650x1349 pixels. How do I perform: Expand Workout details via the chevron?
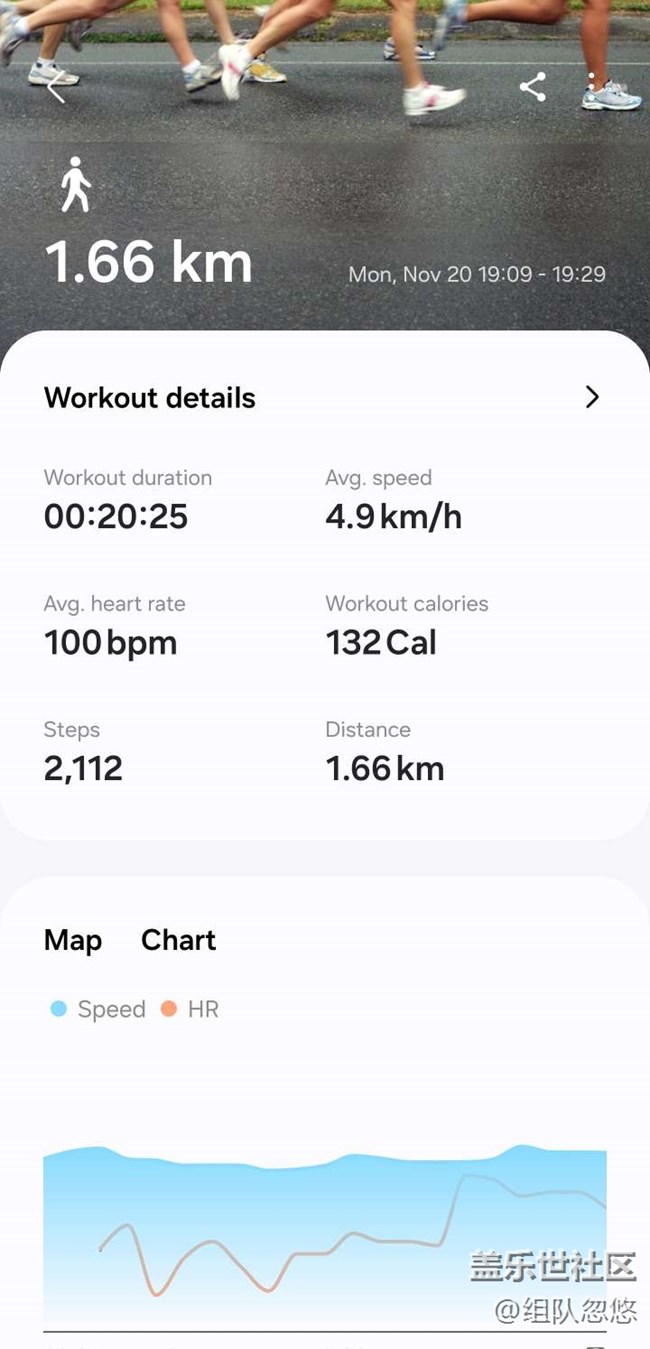(x=592, y=397)
